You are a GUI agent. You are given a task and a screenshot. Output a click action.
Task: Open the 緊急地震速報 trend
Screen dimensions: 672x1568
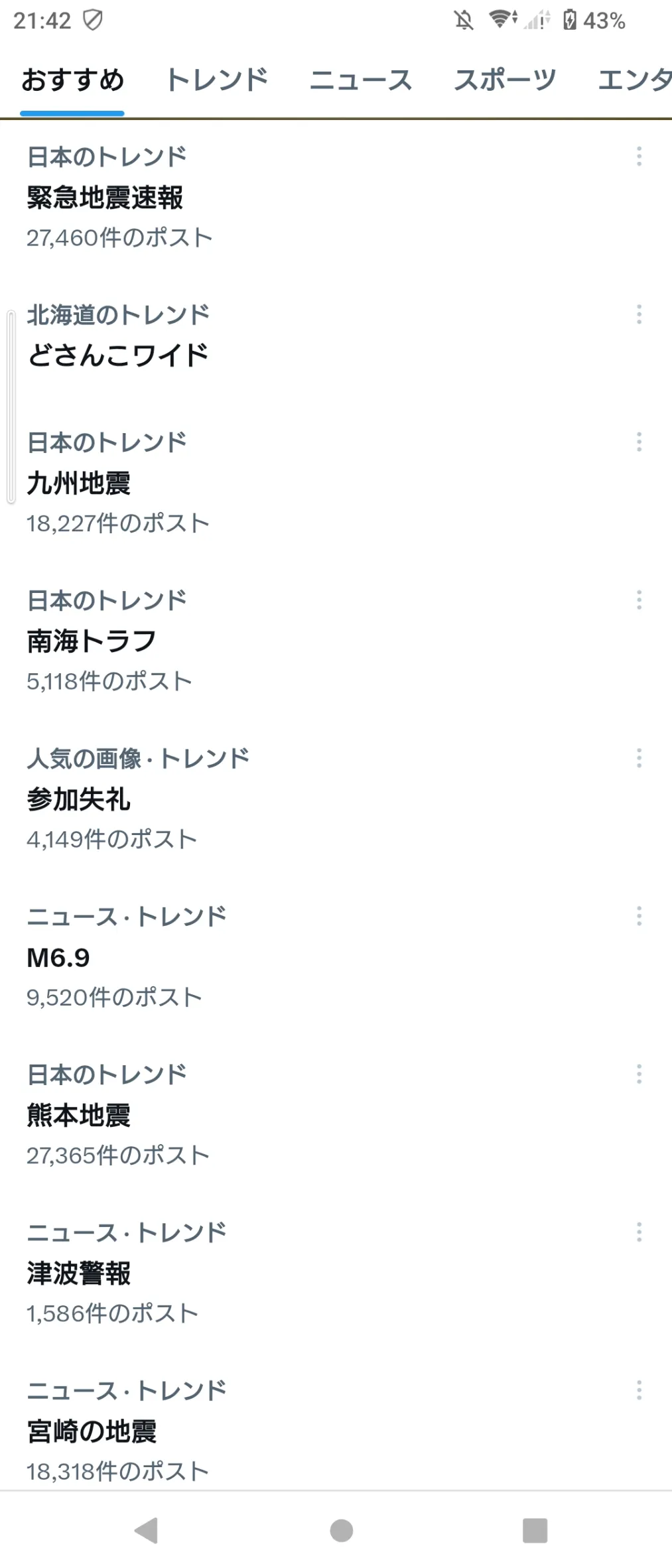tap(105, 198)
